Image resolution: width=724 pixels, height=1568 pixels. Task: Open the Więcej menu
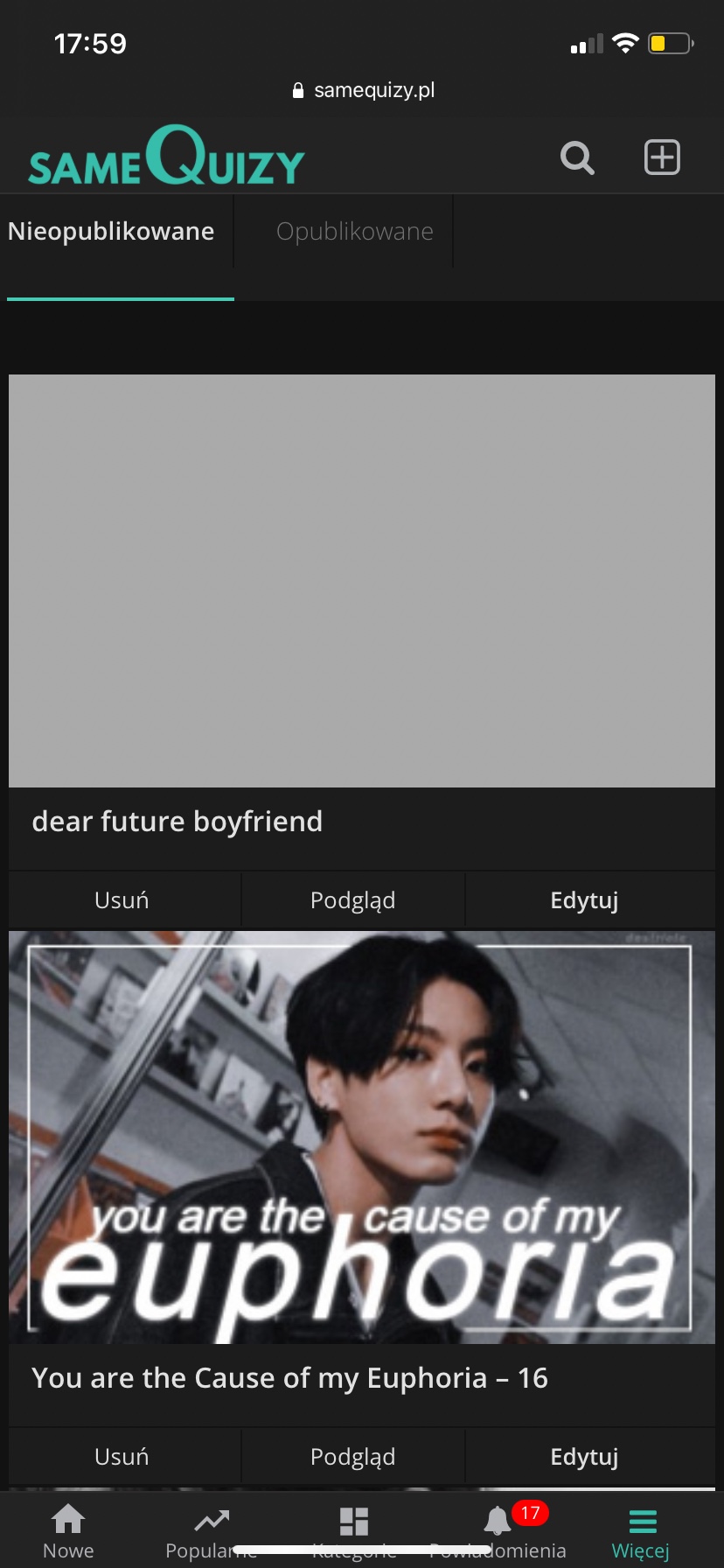641,1531
